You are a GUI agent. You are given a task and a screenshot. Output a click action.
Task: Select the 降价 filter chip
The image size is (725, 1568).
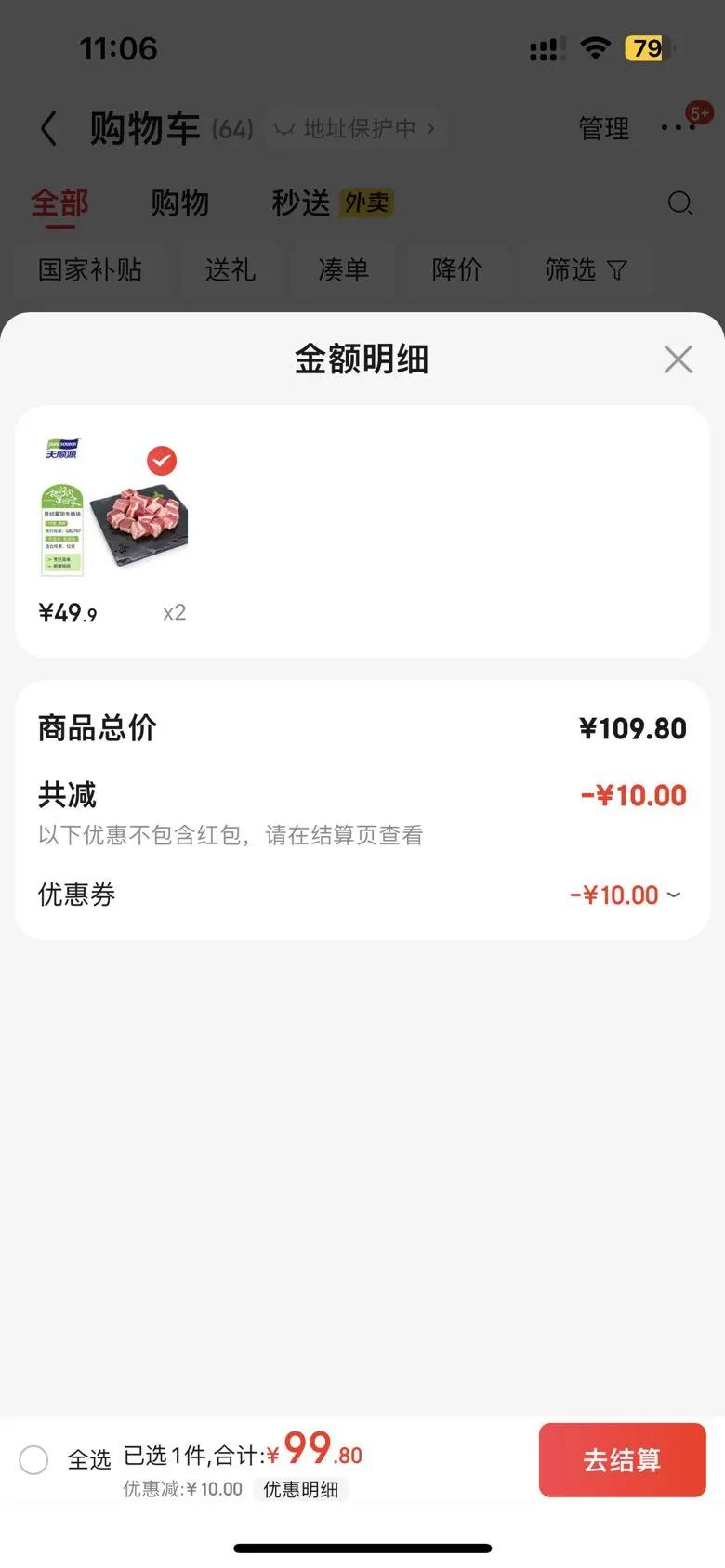coord(456,270)
